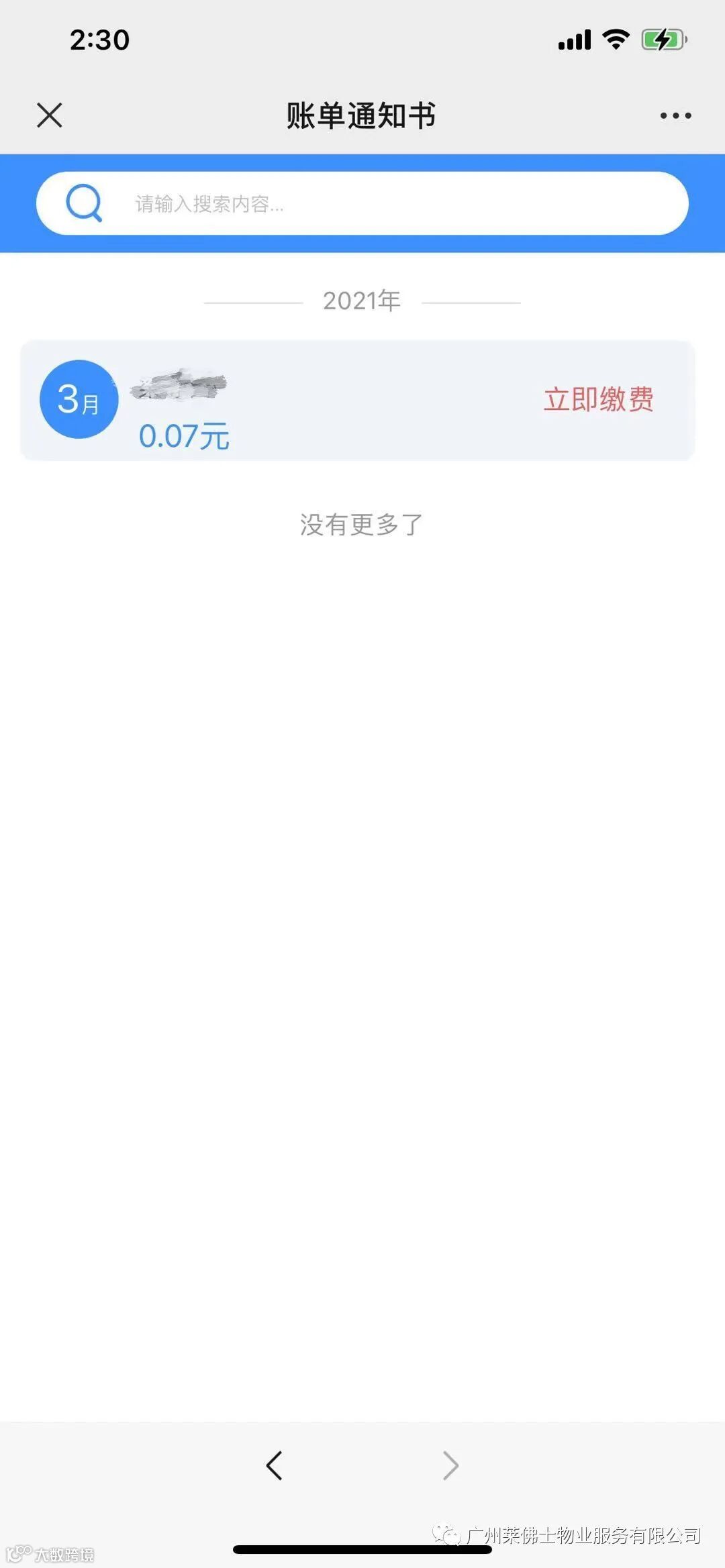
Task: Close the 账单通知书 page
Action: click(50, 115)
